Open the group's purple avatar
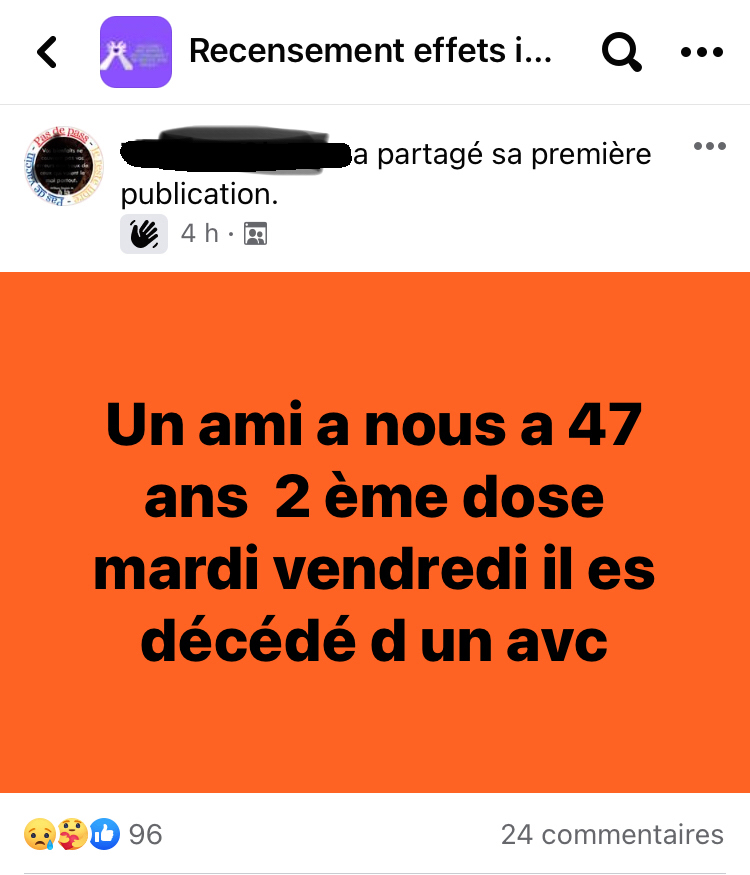Viewport: 750px width, 875px height. tap(136, 52)
